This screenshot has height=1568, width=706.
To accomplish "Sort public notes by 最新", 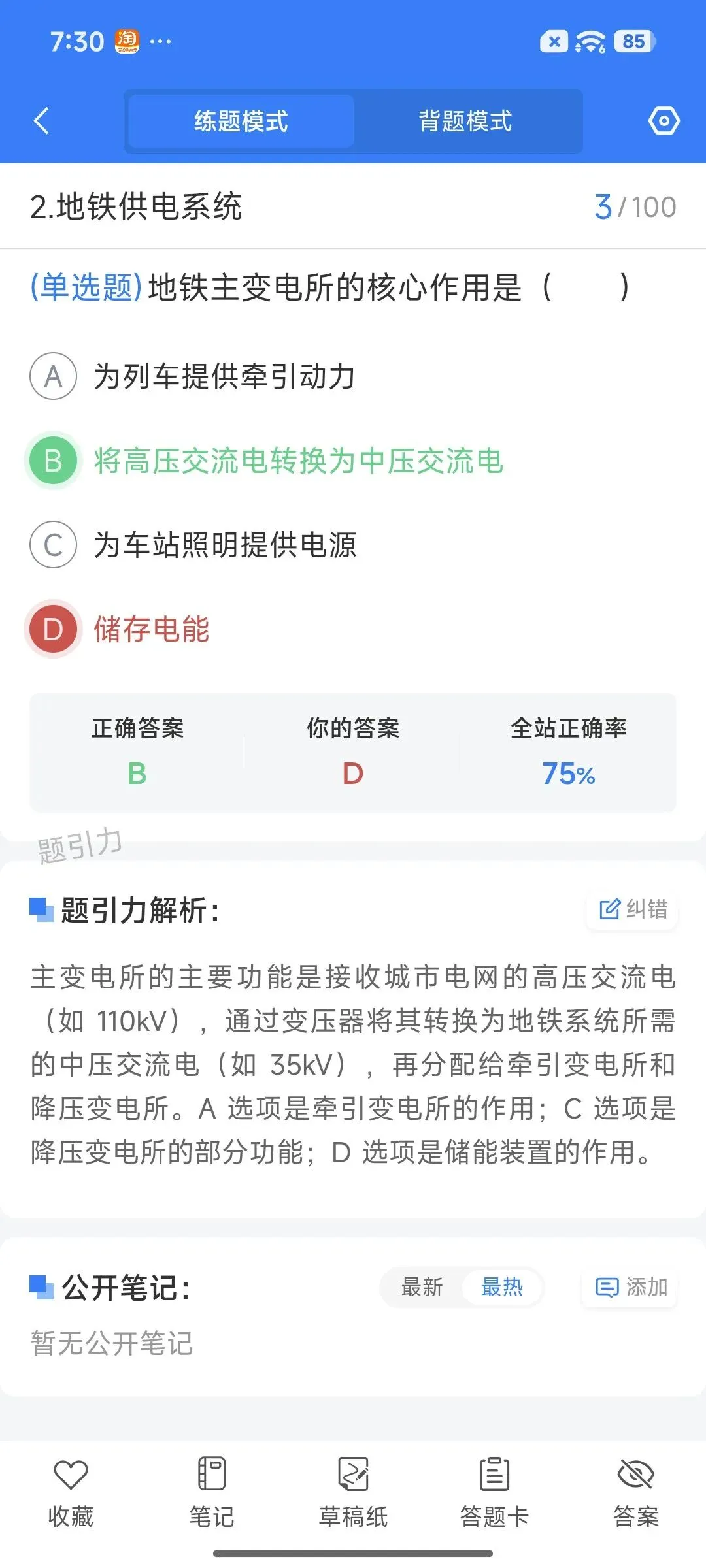I will [422, 1288].
